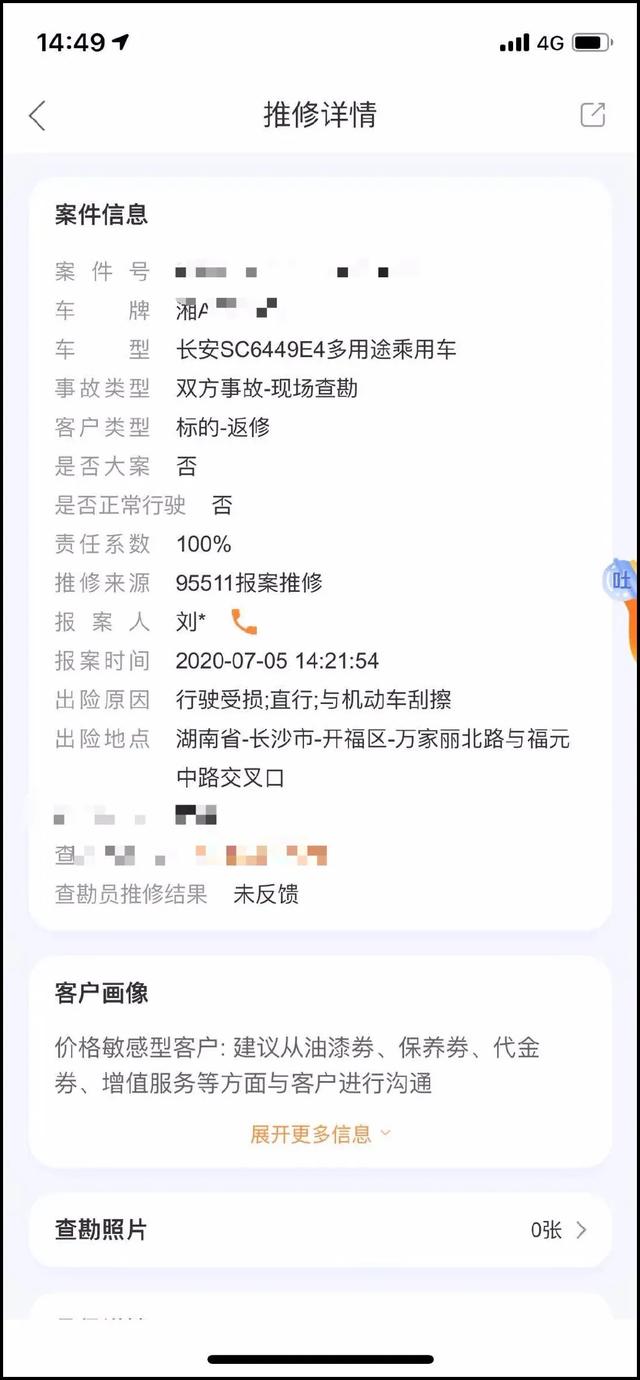This screenshot has height=1380, width=640.
Task: Open the 查勘照片 row
Action: coord(320,1230)
